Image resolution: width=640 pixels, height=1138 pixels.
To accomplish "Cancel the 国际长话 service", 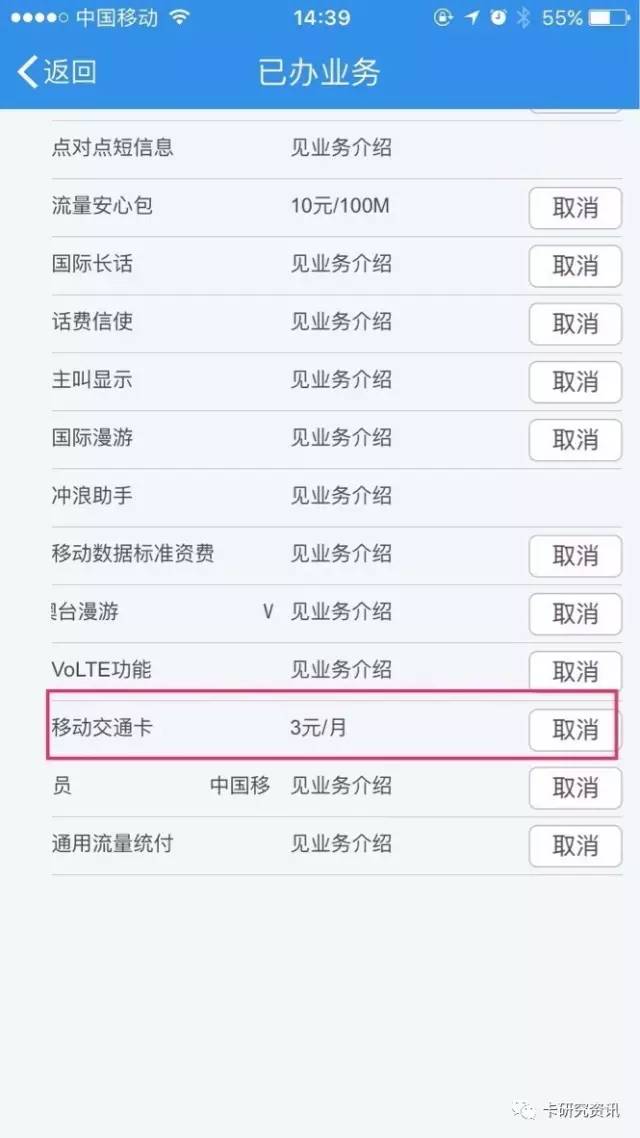I will pos(575,266).
